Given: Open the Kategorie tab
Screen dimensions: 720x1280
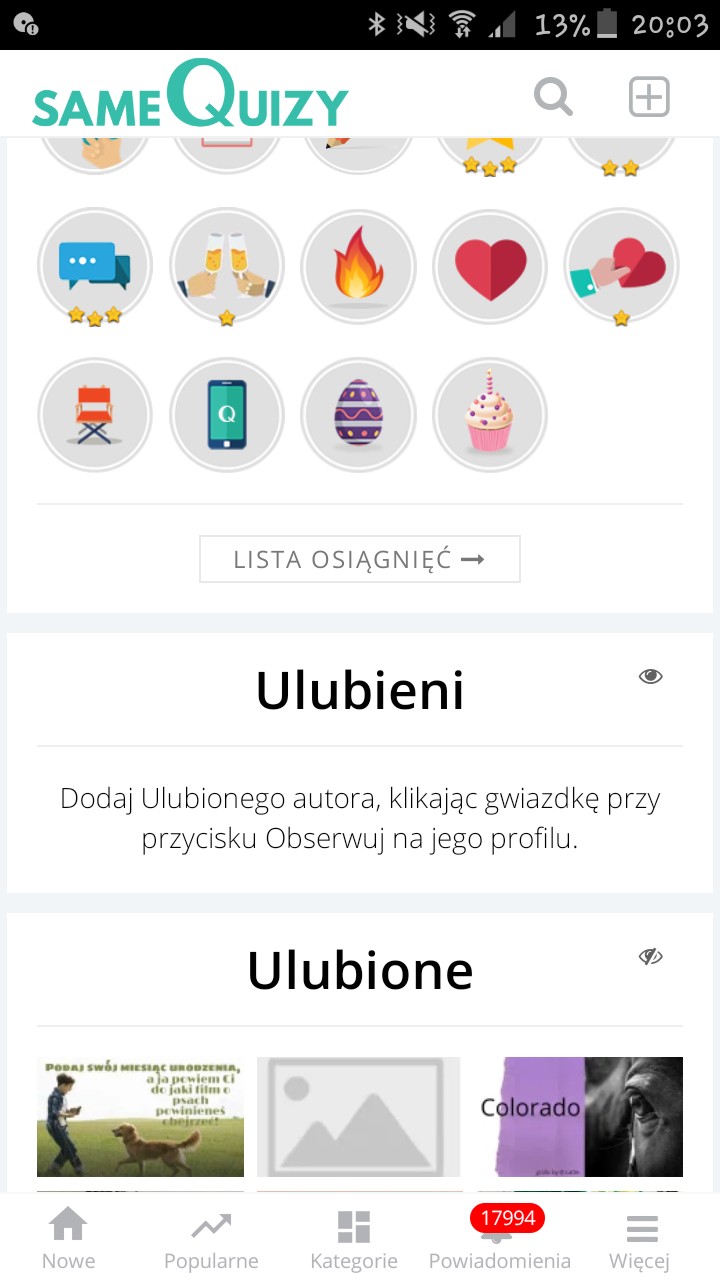Looking at the screenshot, I should coord(354,1240).
